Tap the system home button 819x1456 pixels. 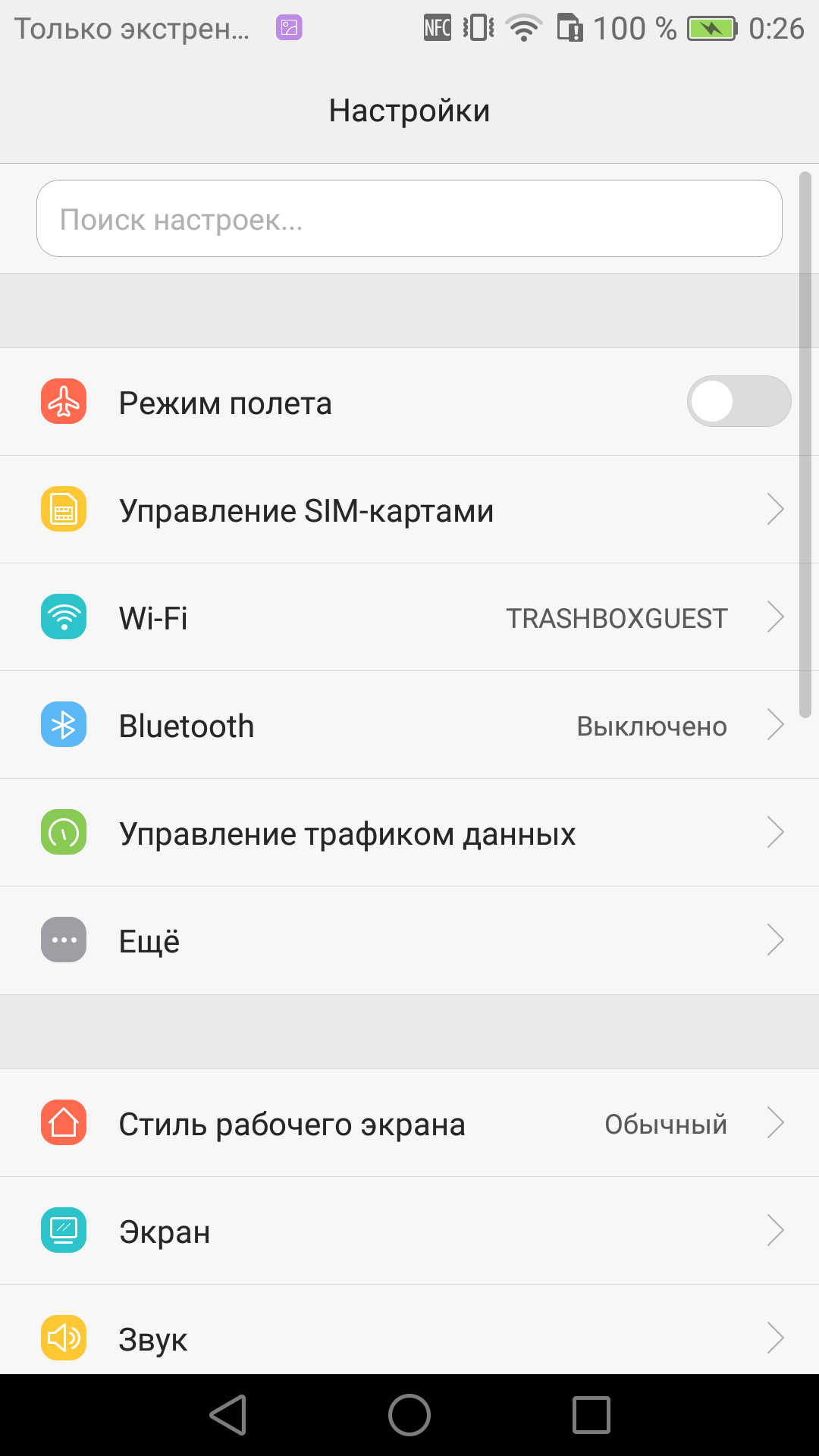pos(409,1415)
